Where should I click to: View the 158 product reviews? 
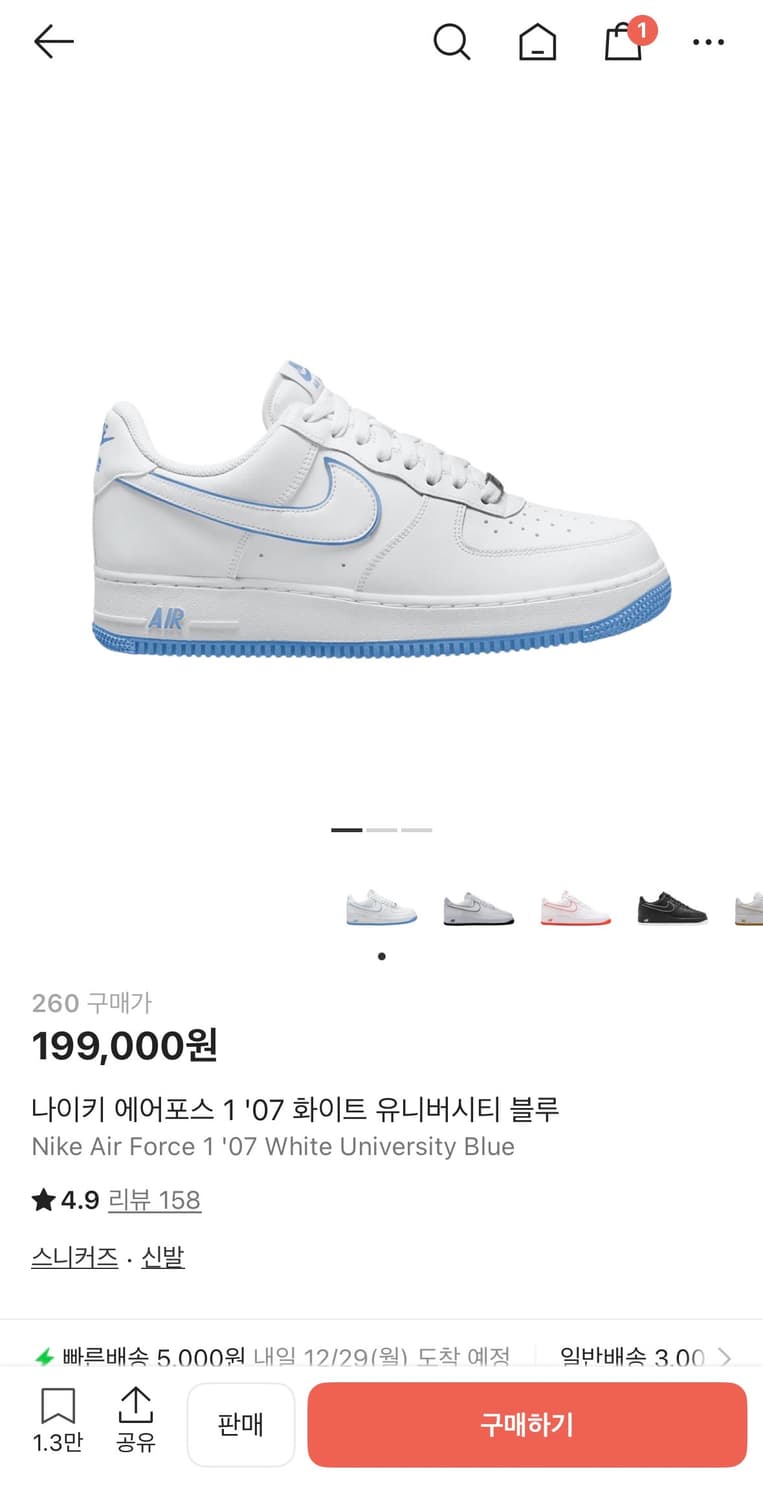(155, 1199)
